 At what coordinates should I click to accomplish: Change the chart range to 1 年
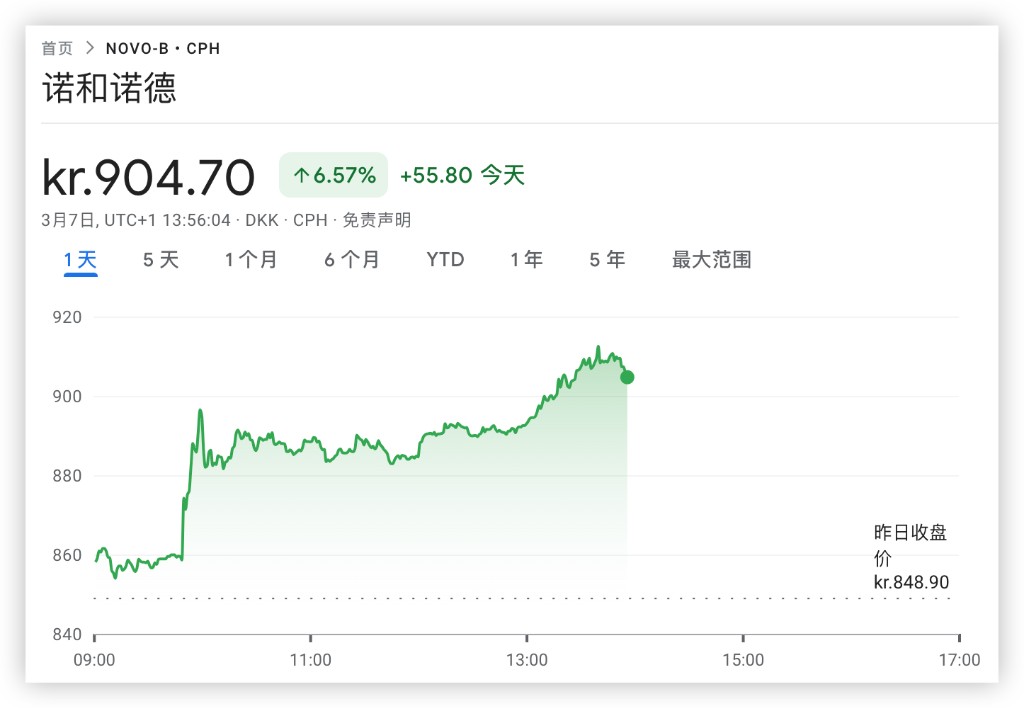tap(526, 260)
